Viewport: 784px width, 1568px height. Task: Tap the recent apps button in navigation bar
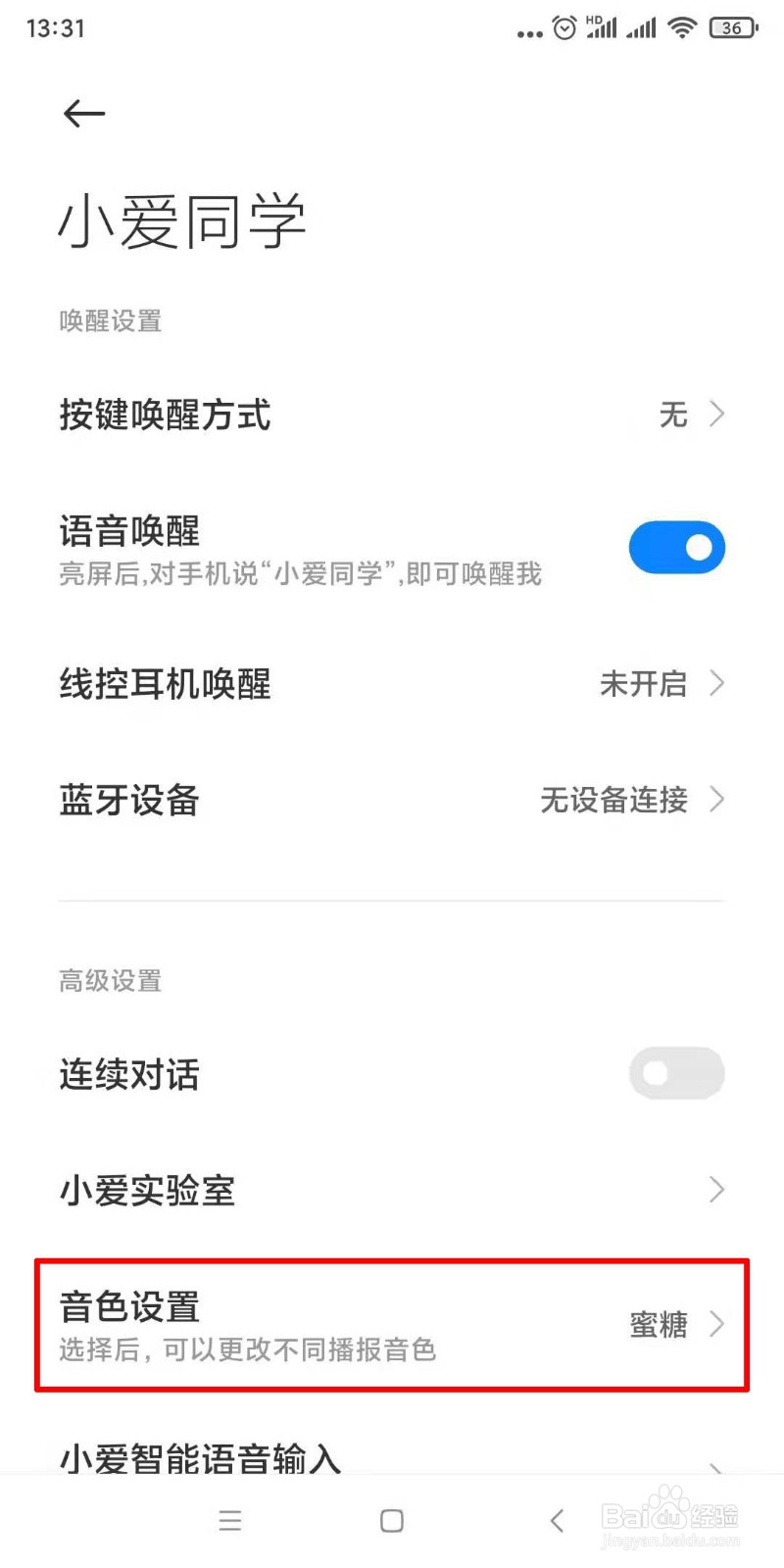pyautogui.click(x=230, y=1521)
